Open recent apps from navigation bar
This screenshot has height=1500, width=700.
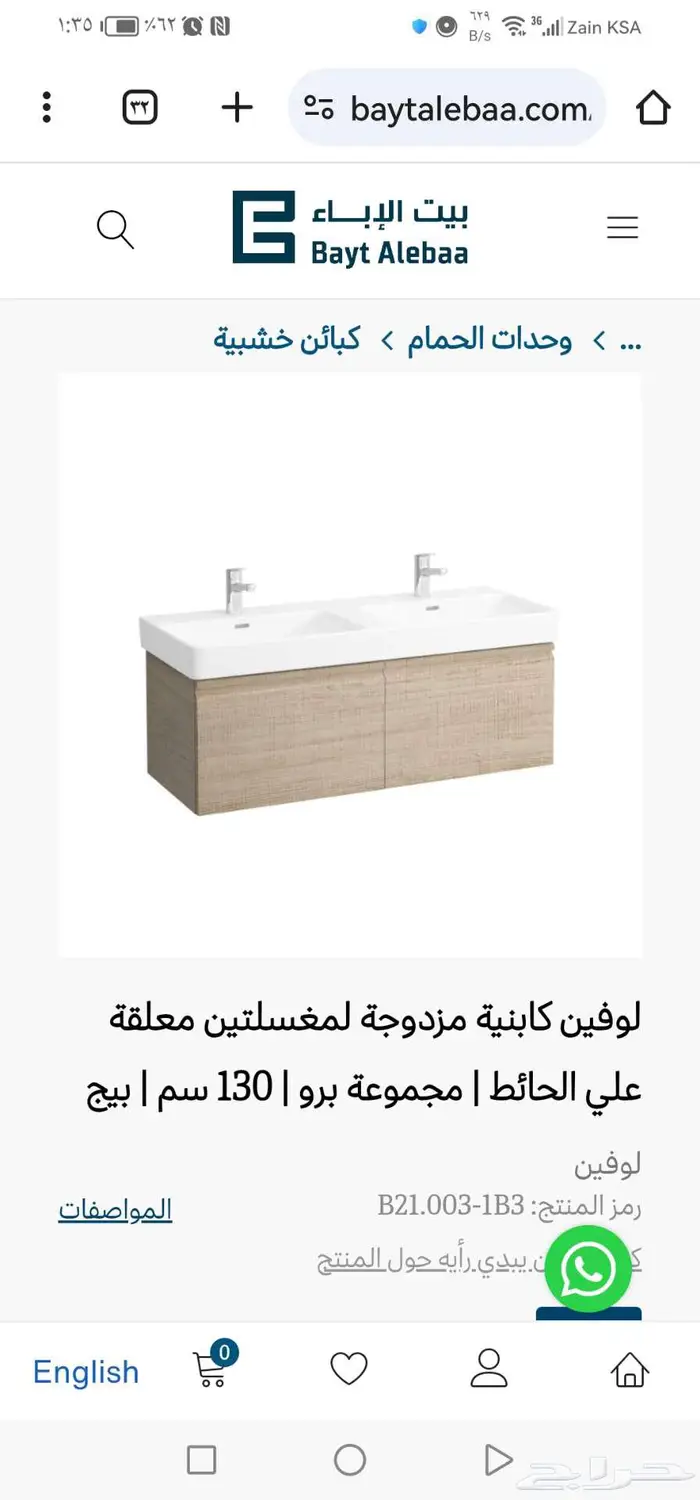click(202, 1460)
